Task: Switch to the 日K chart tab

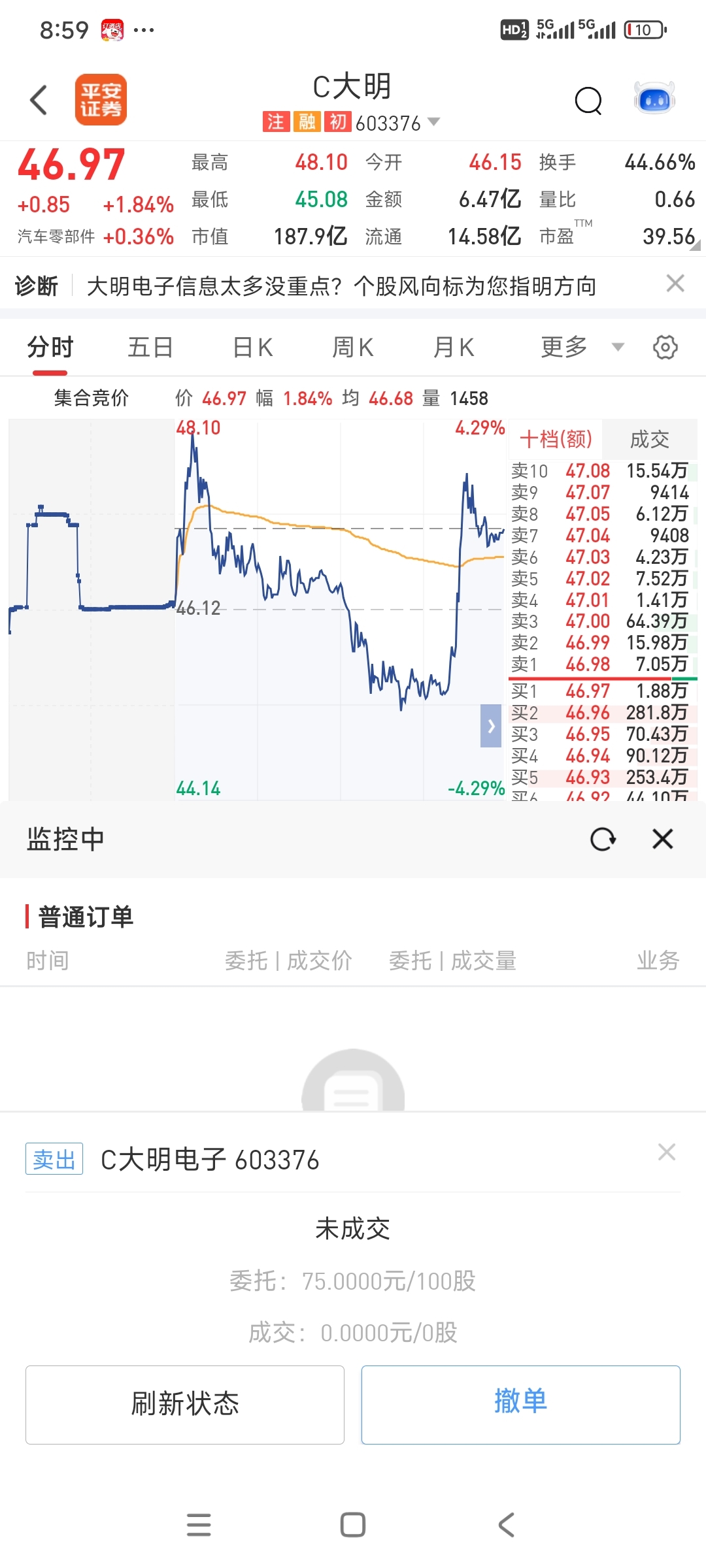Action: pos(253,347)
